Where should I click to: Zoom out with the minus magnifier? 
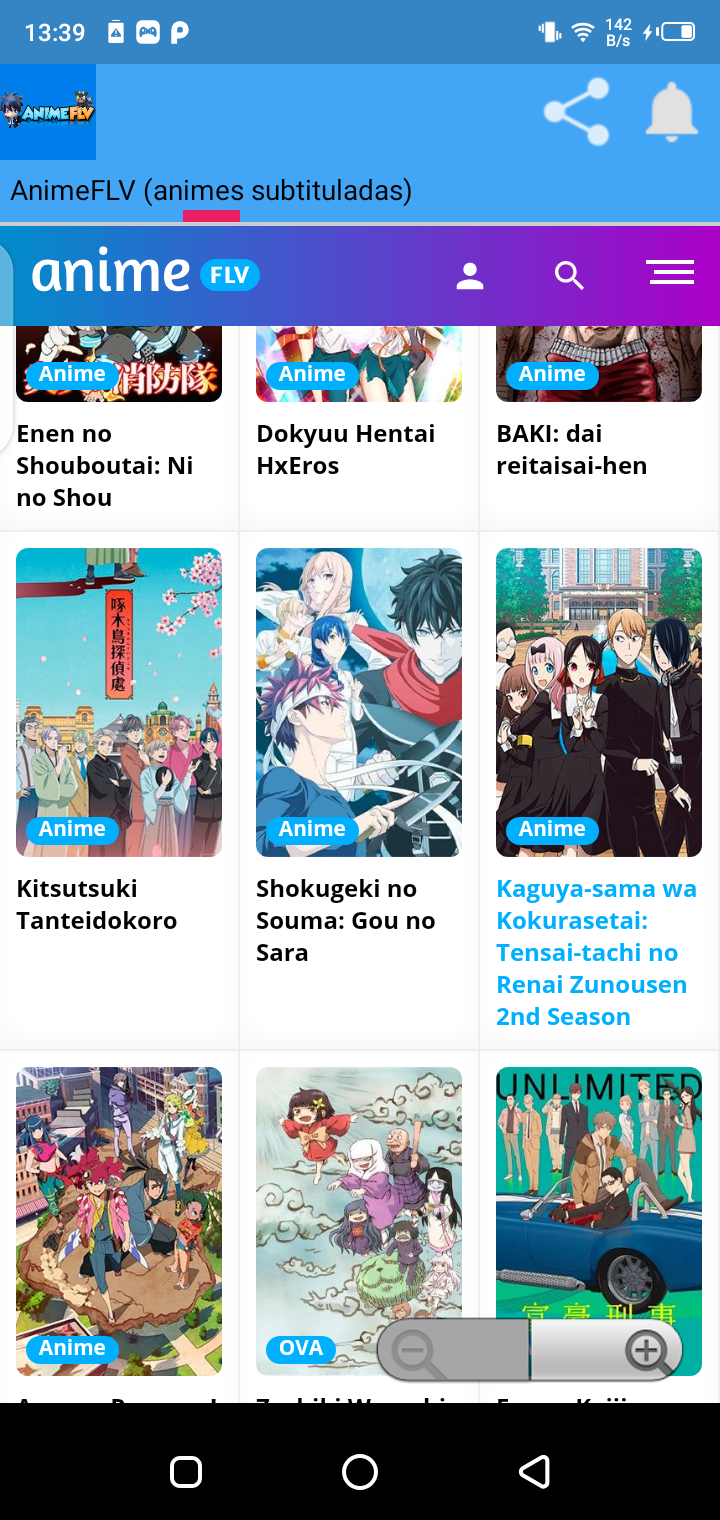(x=414, y=1351)
